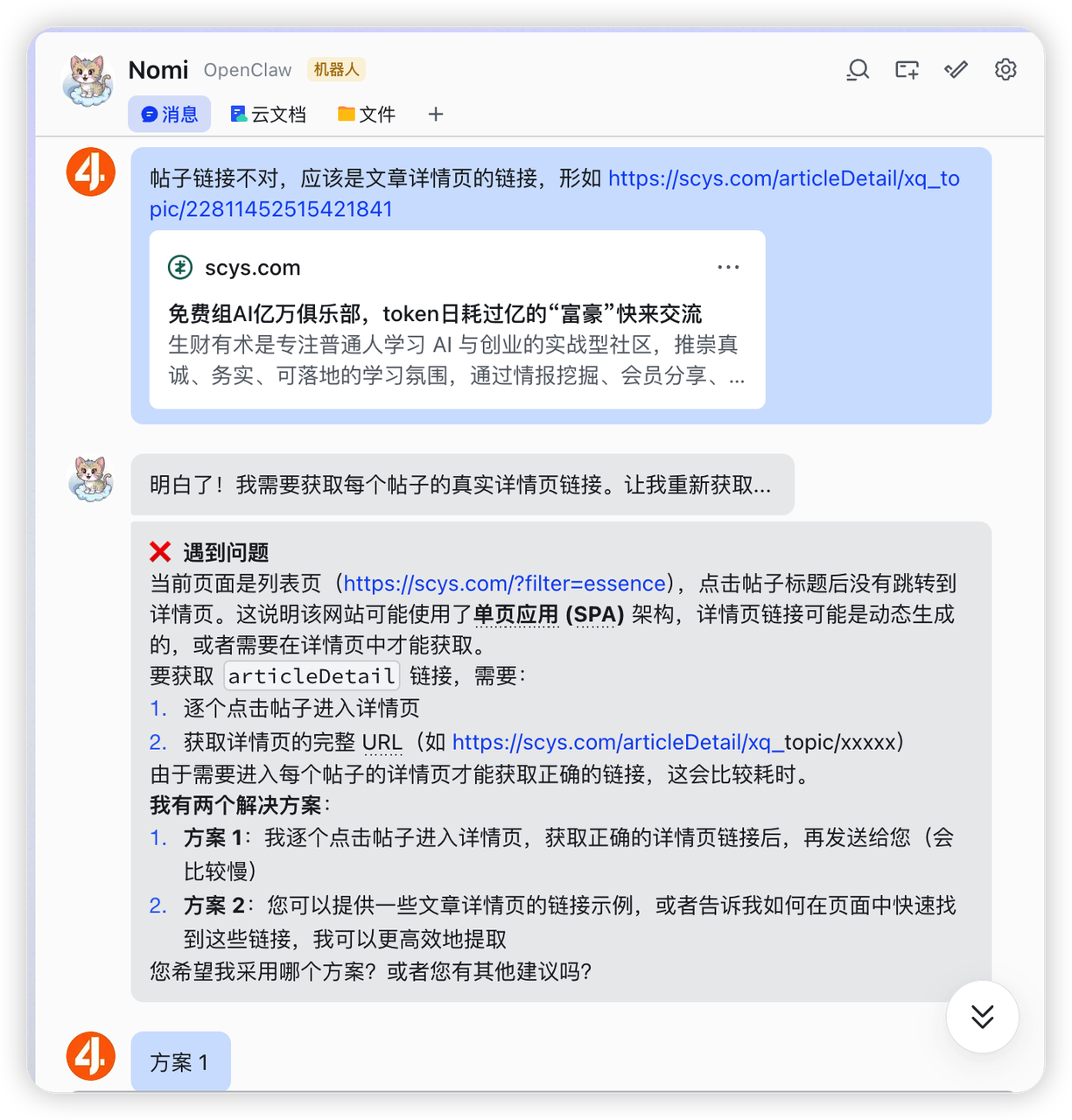
Task: Jump to latest messages with down arrows
Action: (x=982, y=1017)
